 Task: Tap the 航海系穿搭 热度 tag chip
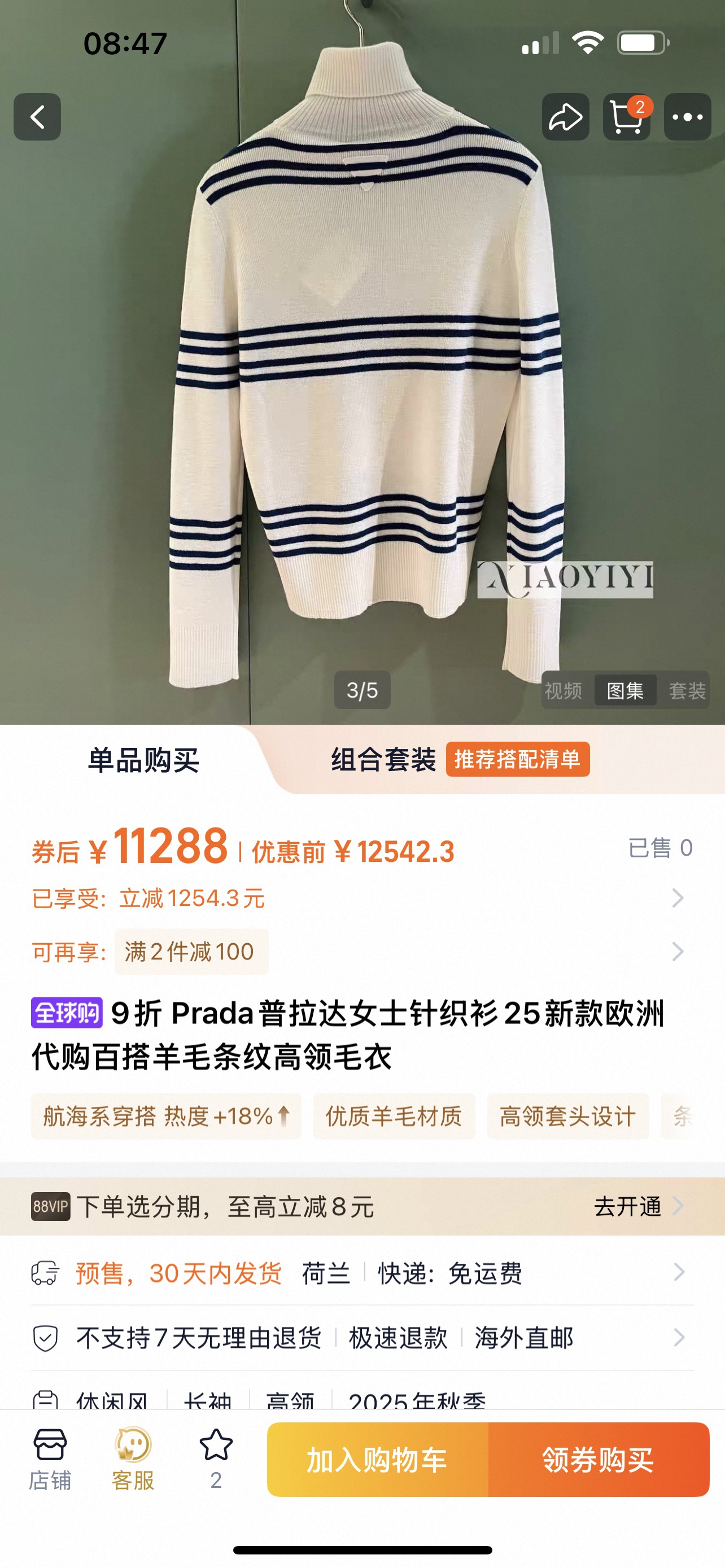pyautogui.click(x=166, y=1116)
